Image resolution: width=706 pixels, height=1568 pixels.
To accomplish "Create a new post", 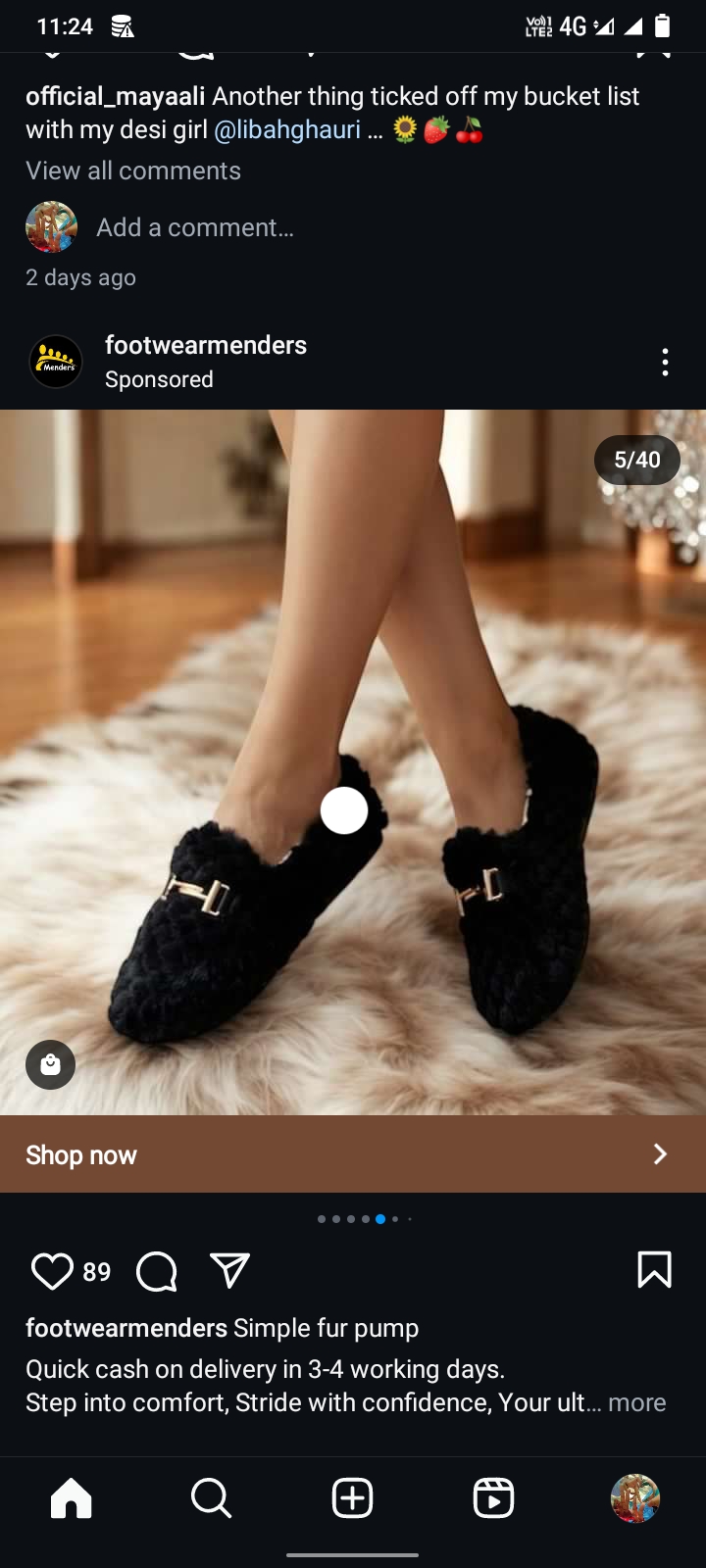I will pos(352,1498).
